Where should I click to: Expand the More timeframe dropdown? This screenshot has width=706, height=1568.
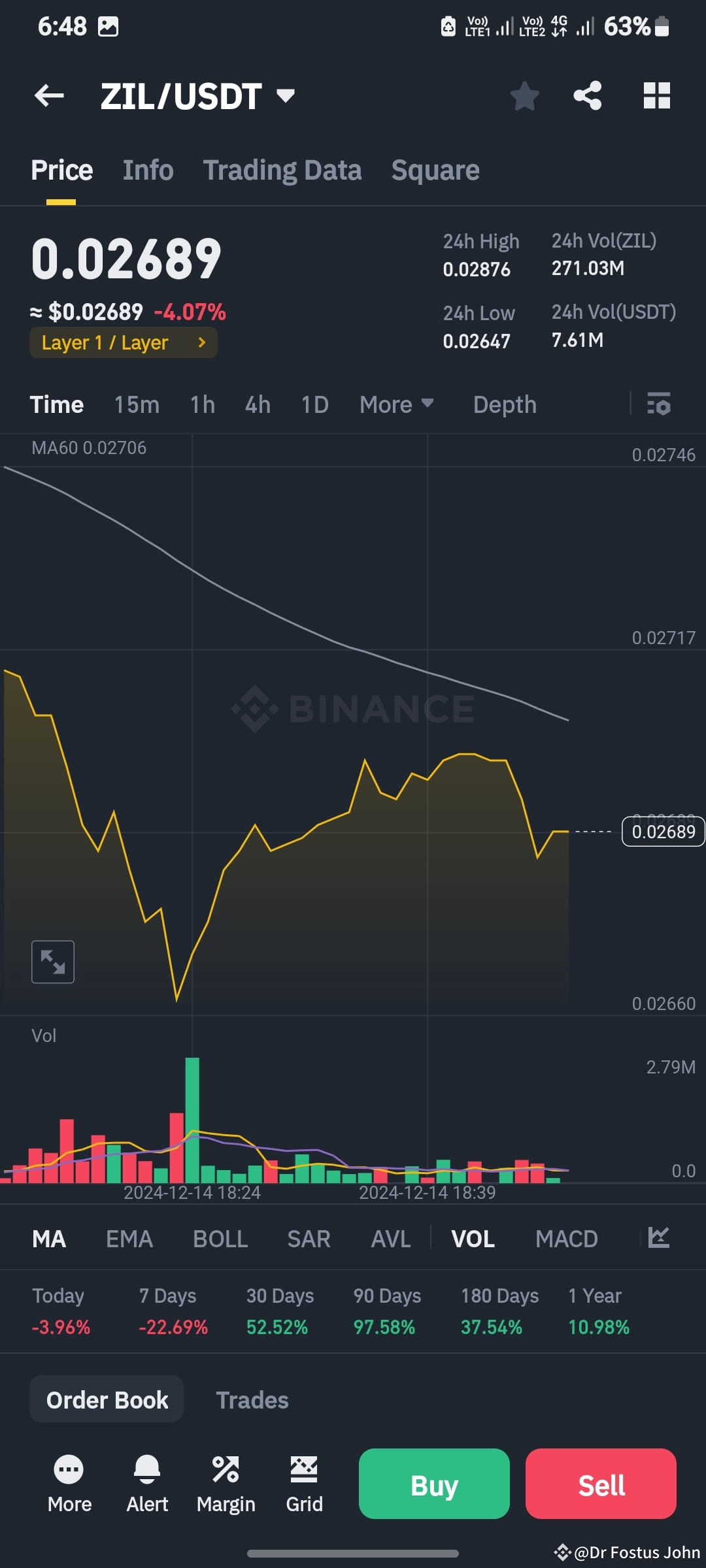(395, 404)
